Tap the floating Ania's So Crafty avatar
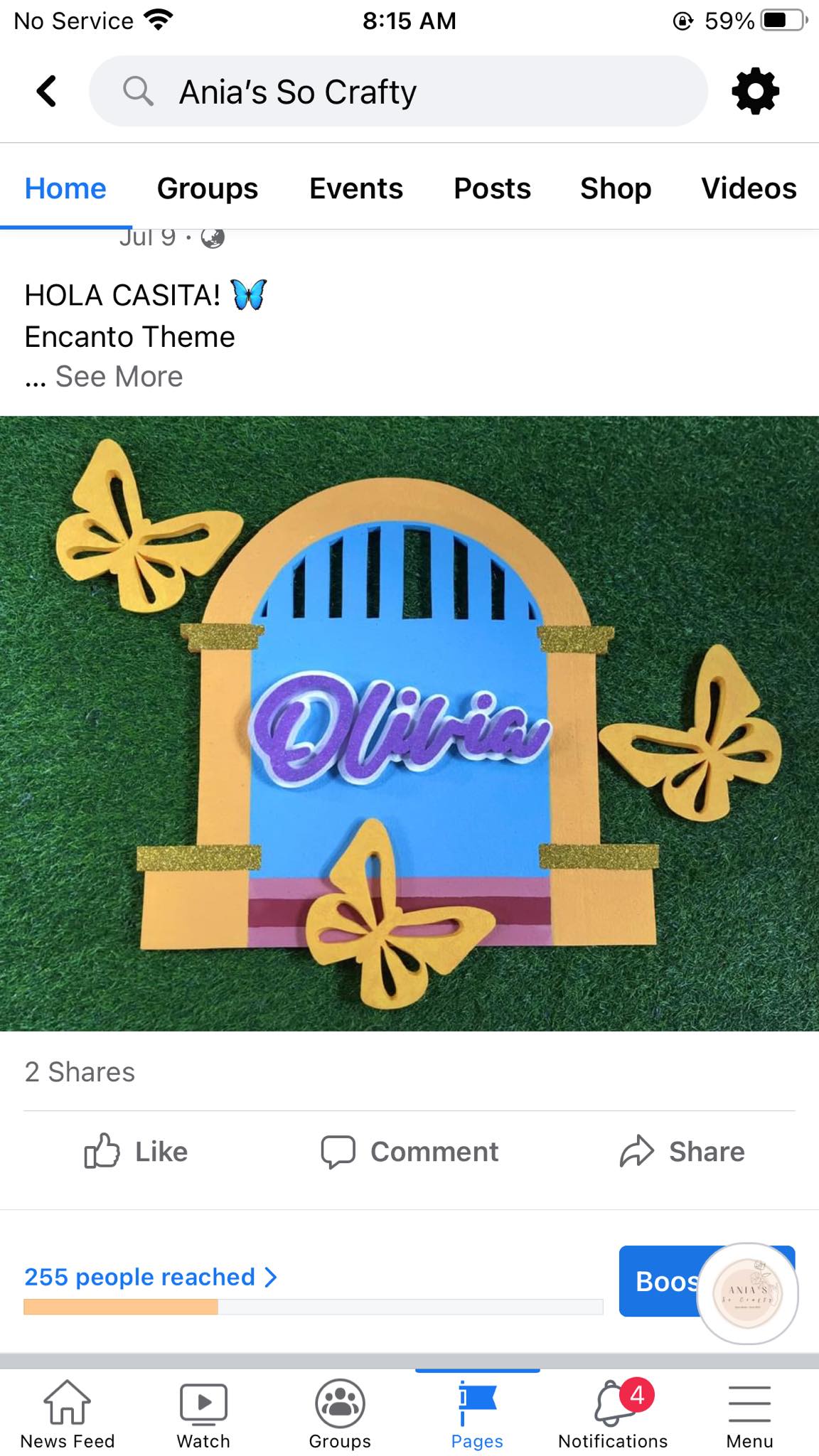819x1456 pixels. (x=748, y=1293)
